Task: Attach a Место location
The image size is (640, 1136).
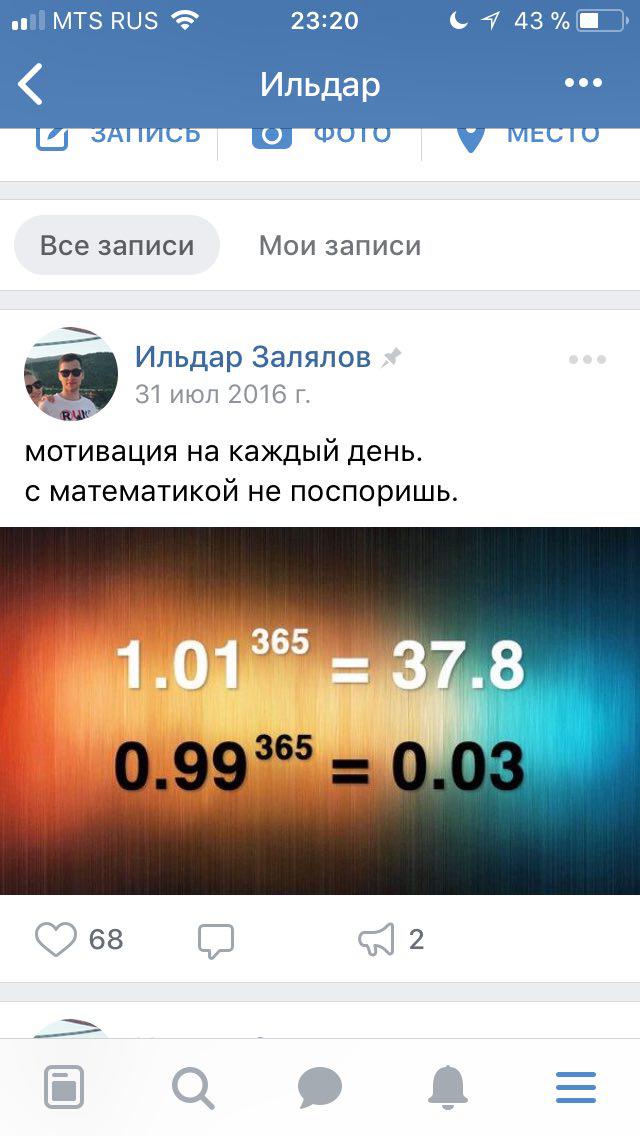Action: pos(528,136)
